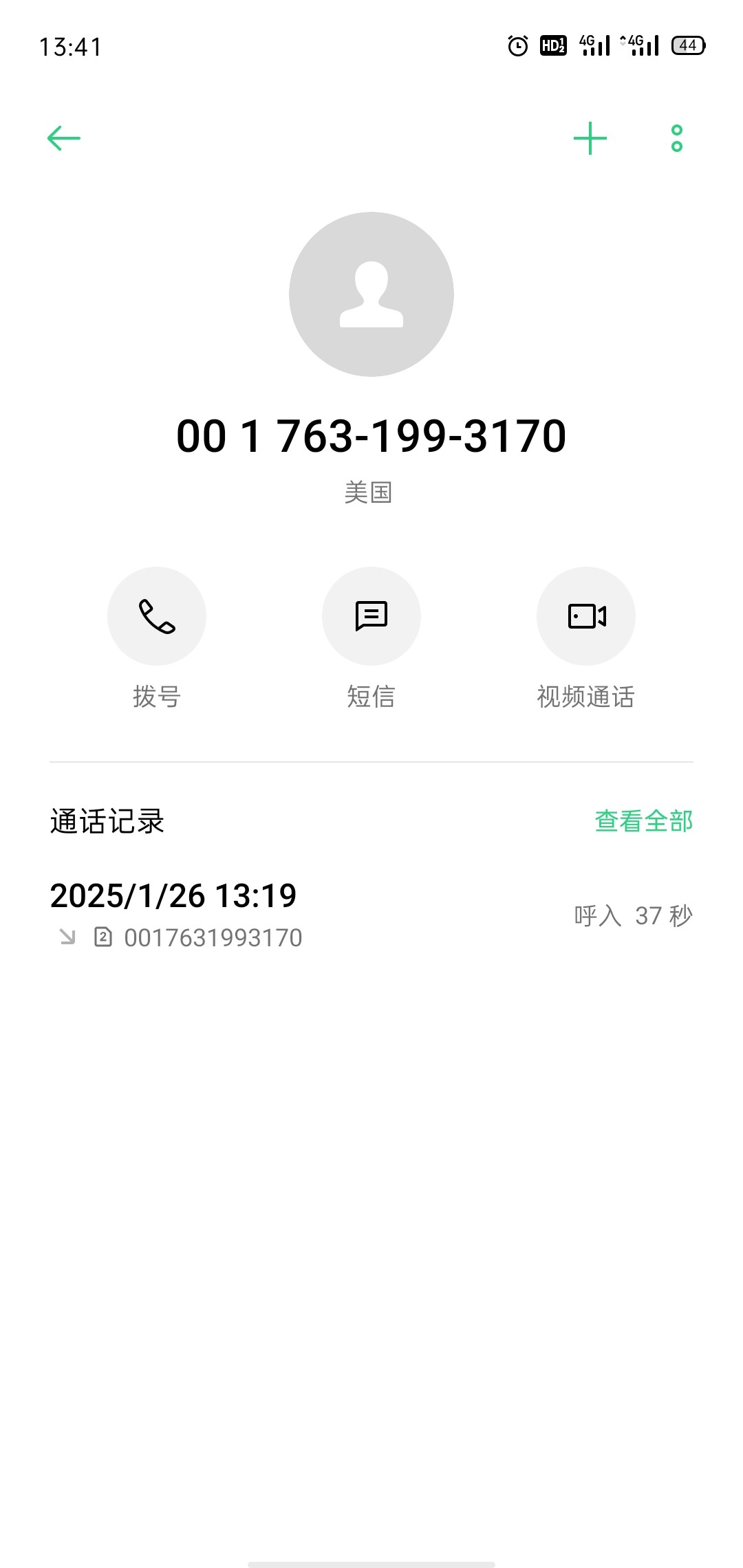
Task: View all call records via 查看全部
Action: tap(643, 821)
